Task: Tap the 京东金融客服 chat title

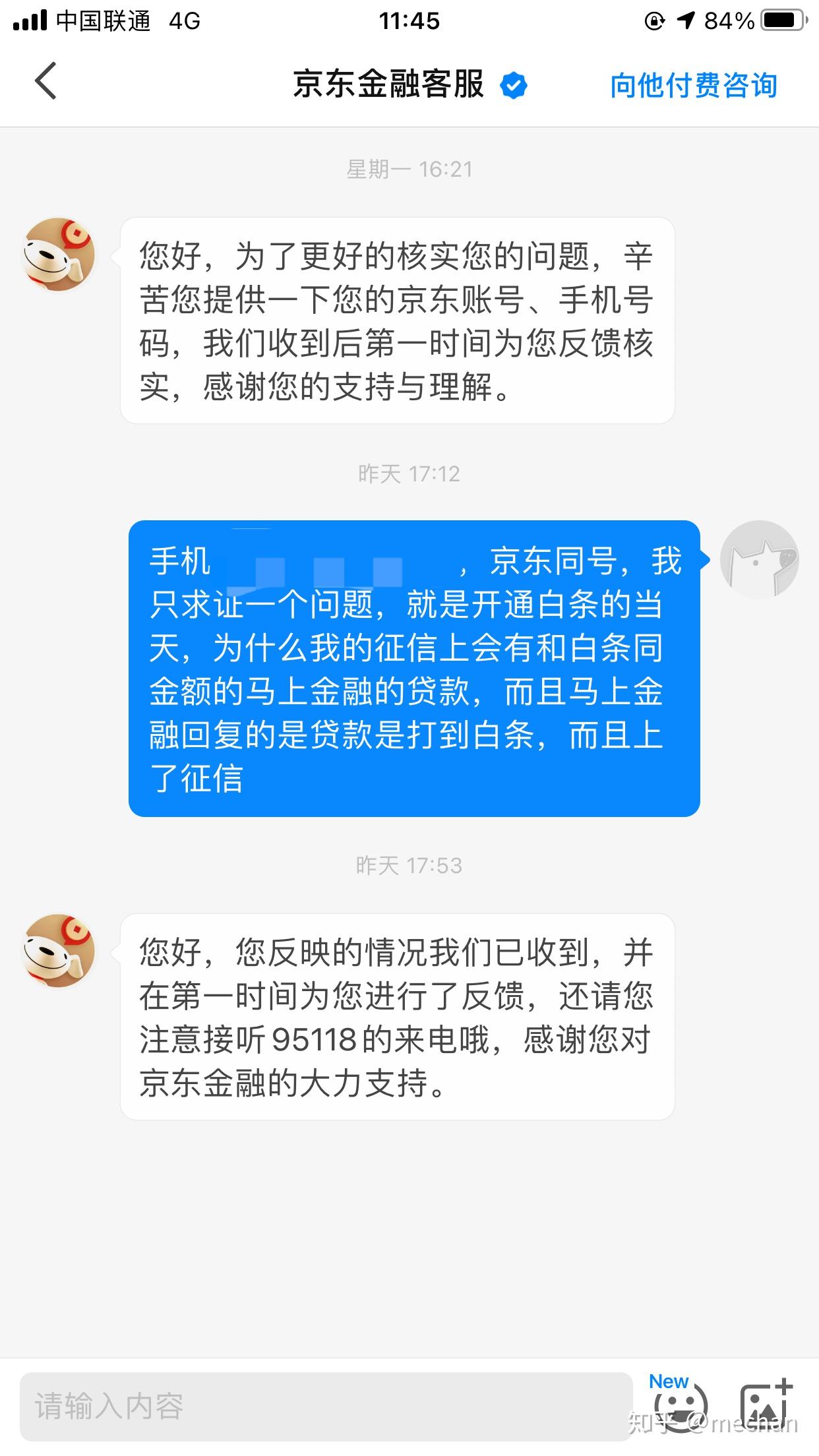Action: click(389, 84)
